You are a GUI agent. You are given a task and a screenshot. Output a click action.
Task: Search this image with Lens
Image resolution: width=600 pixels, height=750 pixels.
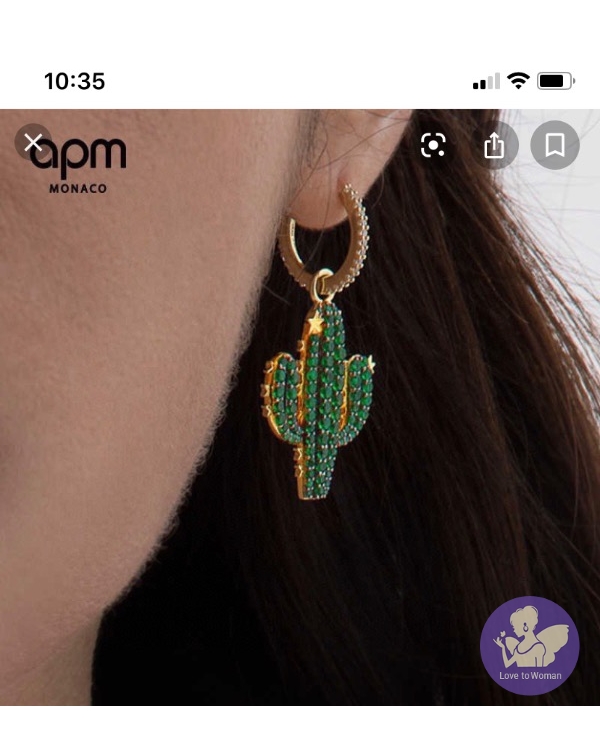click(x=433, y=146)
